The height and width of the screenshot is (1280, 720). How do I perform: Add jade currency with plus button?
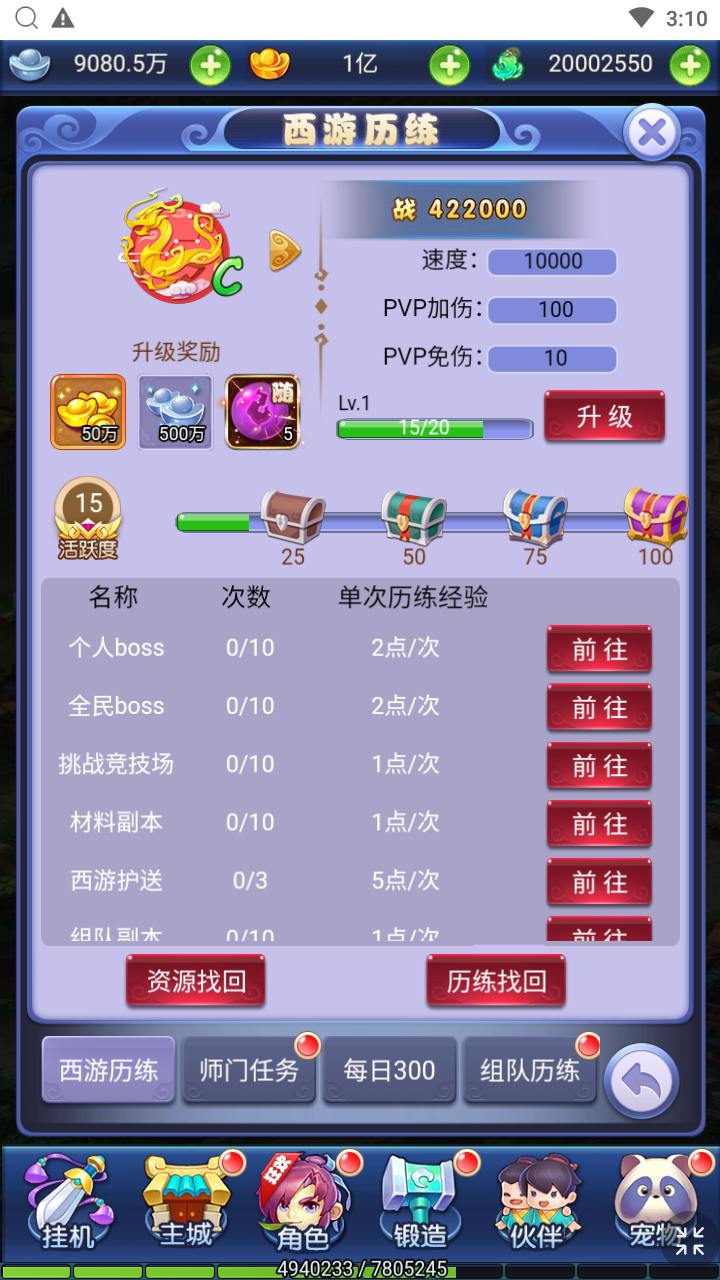tap(689, 66)
